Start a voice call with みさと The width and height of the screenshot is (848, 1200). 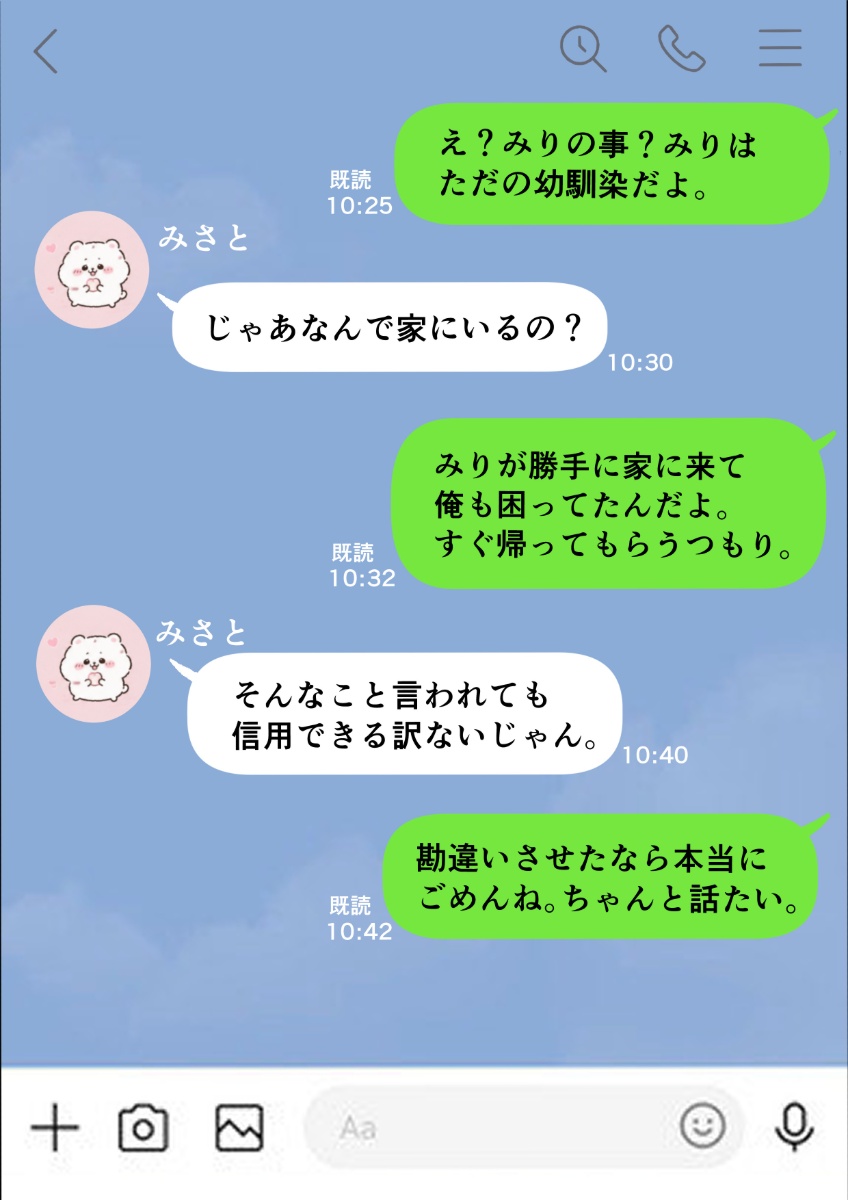[x=682, y=48]
